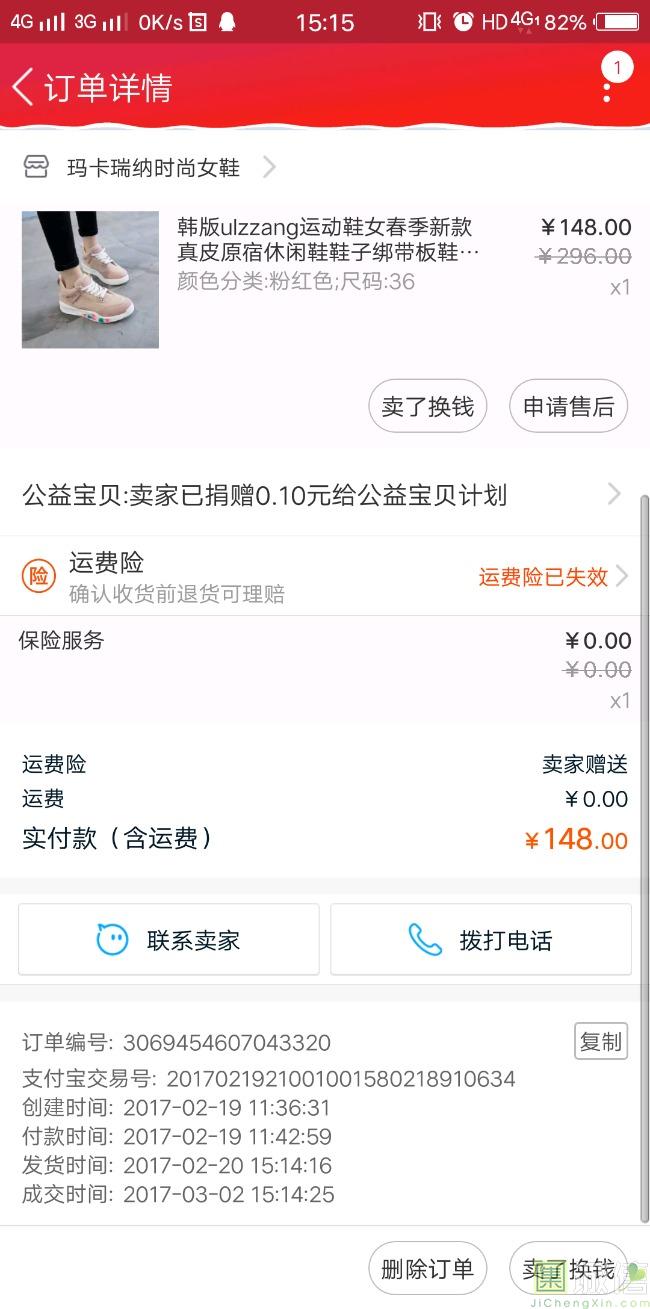This screenshot has height=1309, width=650.
Task: Delete this order with 删除订单
Action: [428, 1269]
